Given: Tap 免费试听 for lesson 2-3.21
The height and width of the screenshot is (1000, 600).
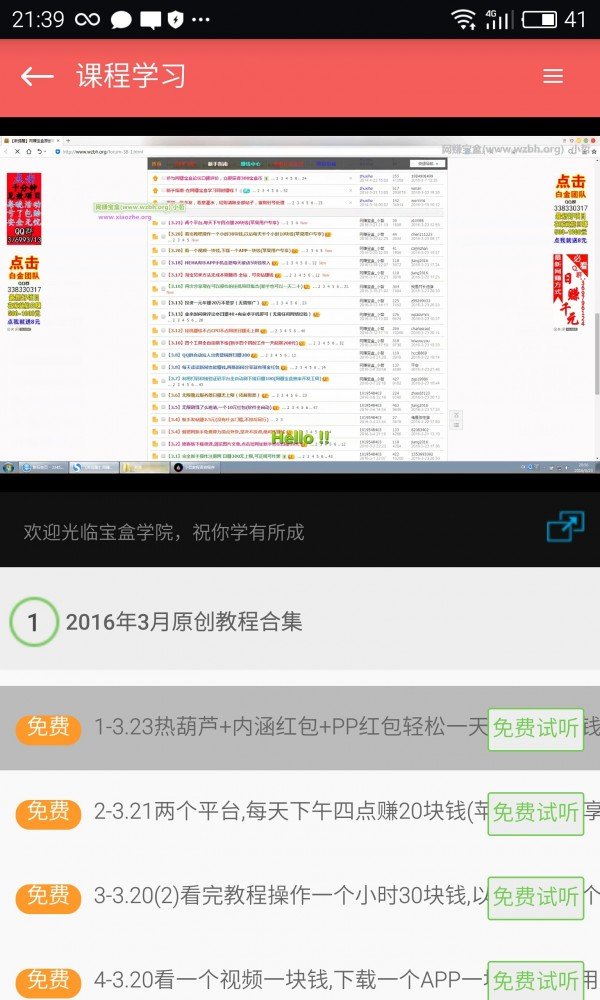Looking at the screenshot, I should (x=536, y=812).
